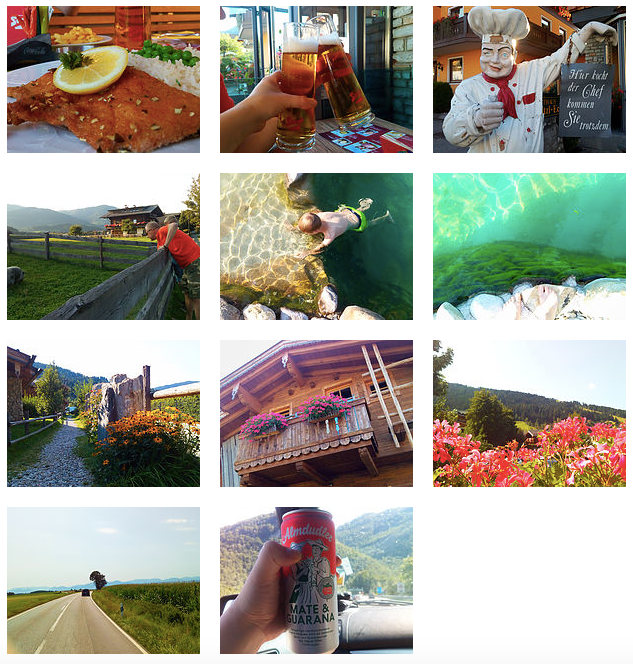633x664 pixels.
Task: Open the red flowers and hills photo
Action: pyautogui.click(x=529, y=413)
